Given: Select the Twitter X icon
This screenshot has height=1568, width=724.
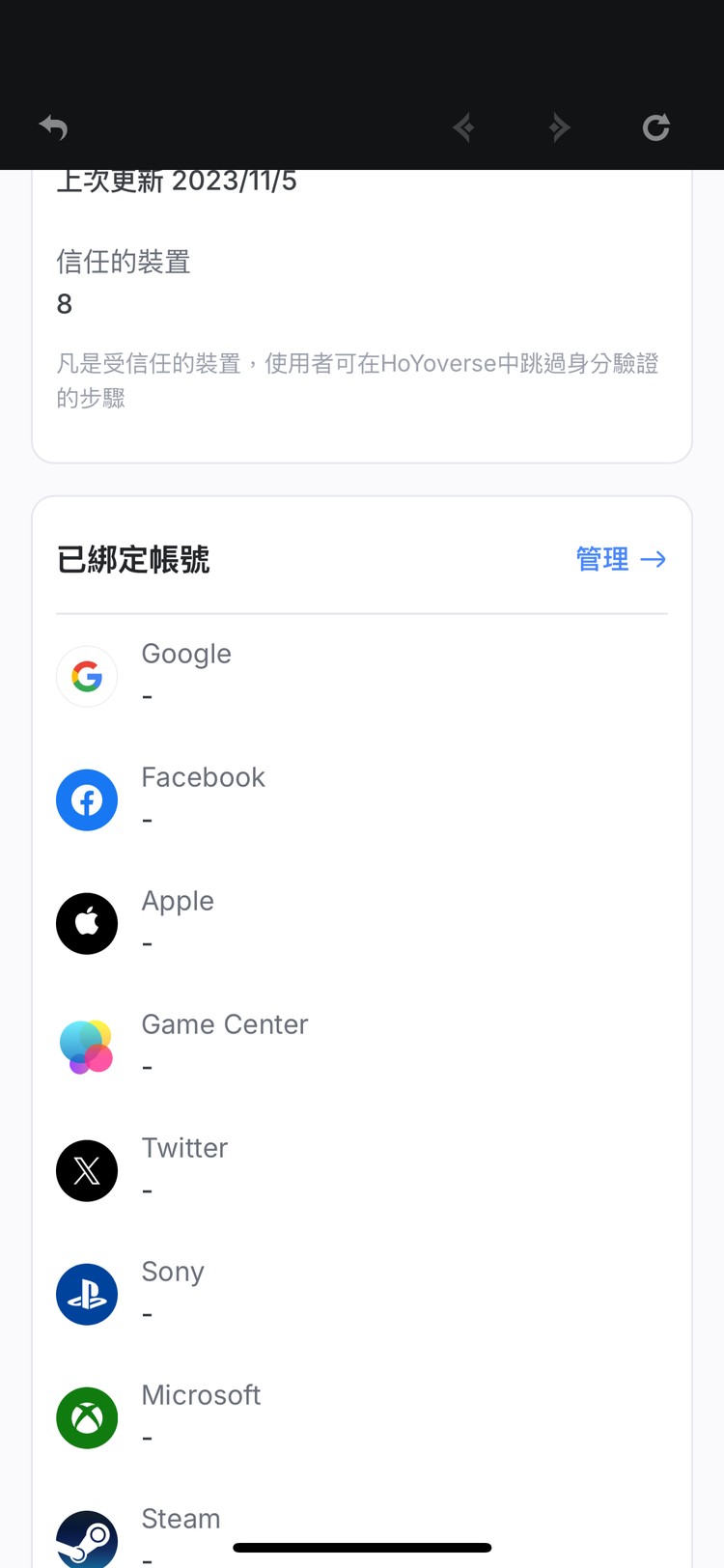Looking at the screenshot, I should tap(87, 1170).
